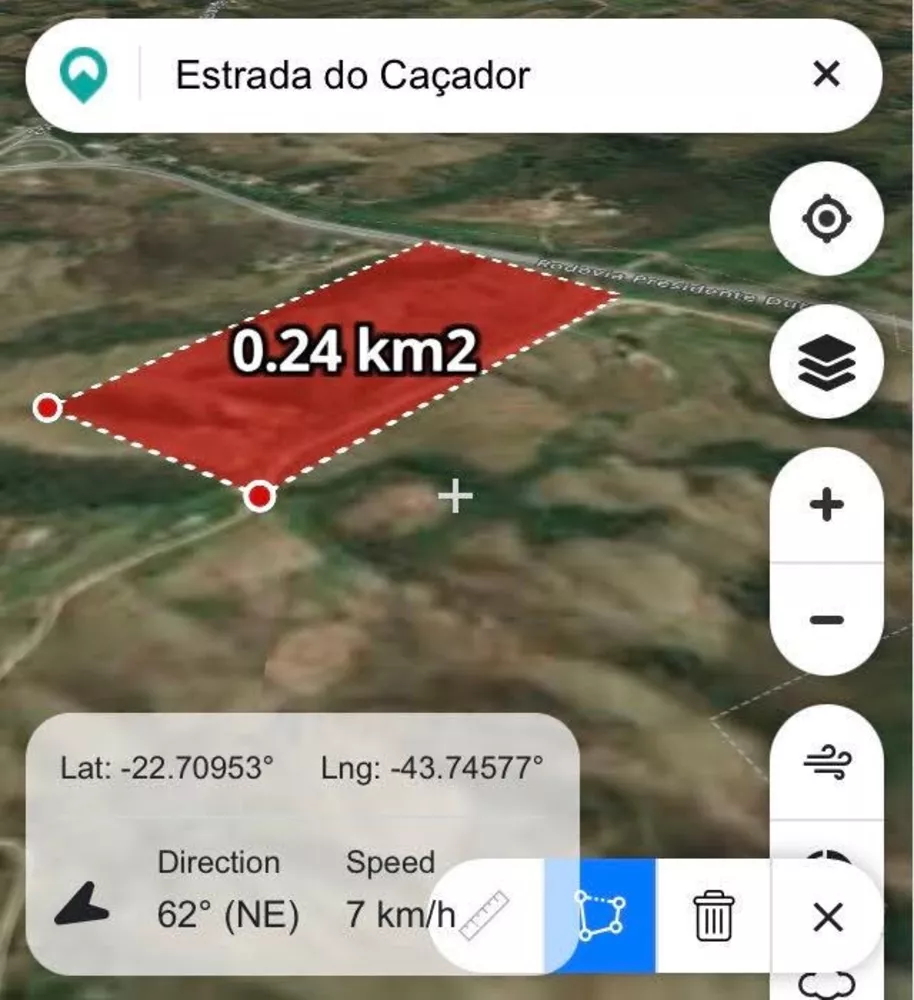Zoom out of the map
The height and width of the screenshot is (1000, 914).
coord(826,619)
